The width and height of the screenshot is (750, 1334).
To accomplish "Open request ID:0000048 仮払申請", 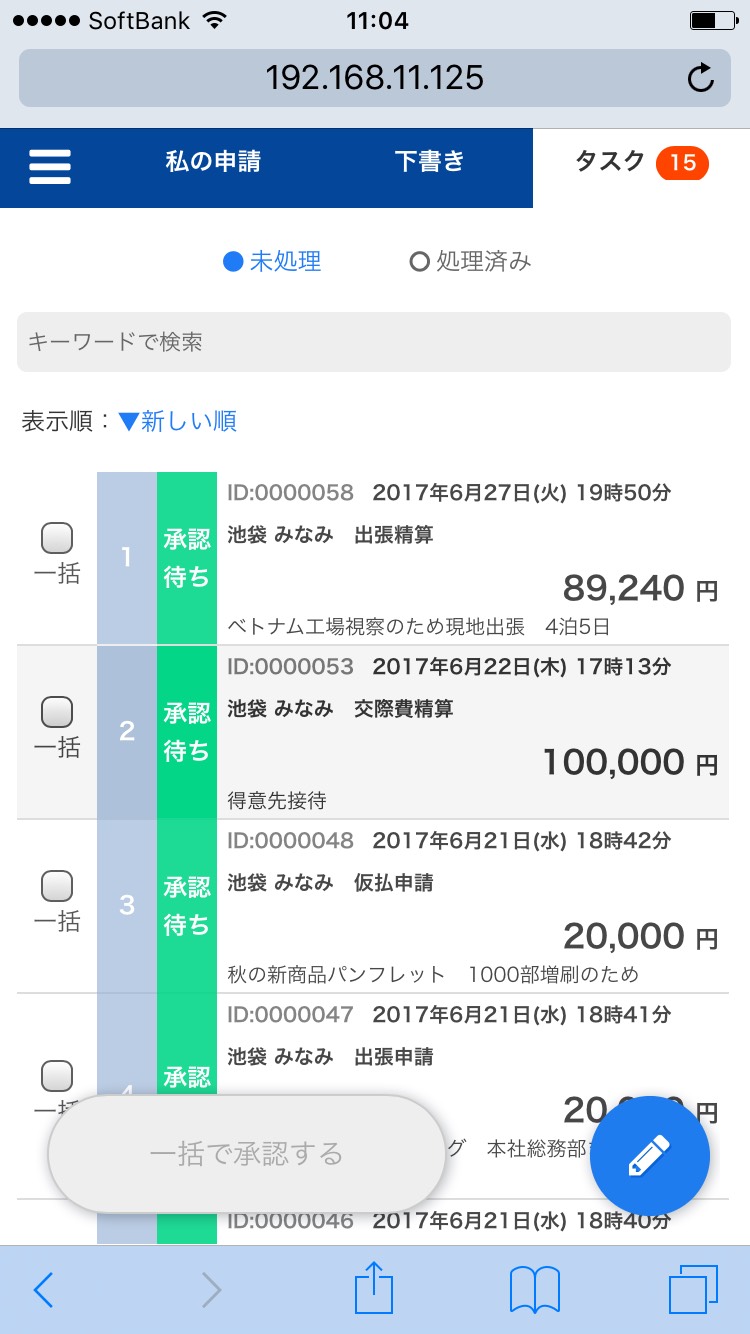I will click(x=473, y=906).
